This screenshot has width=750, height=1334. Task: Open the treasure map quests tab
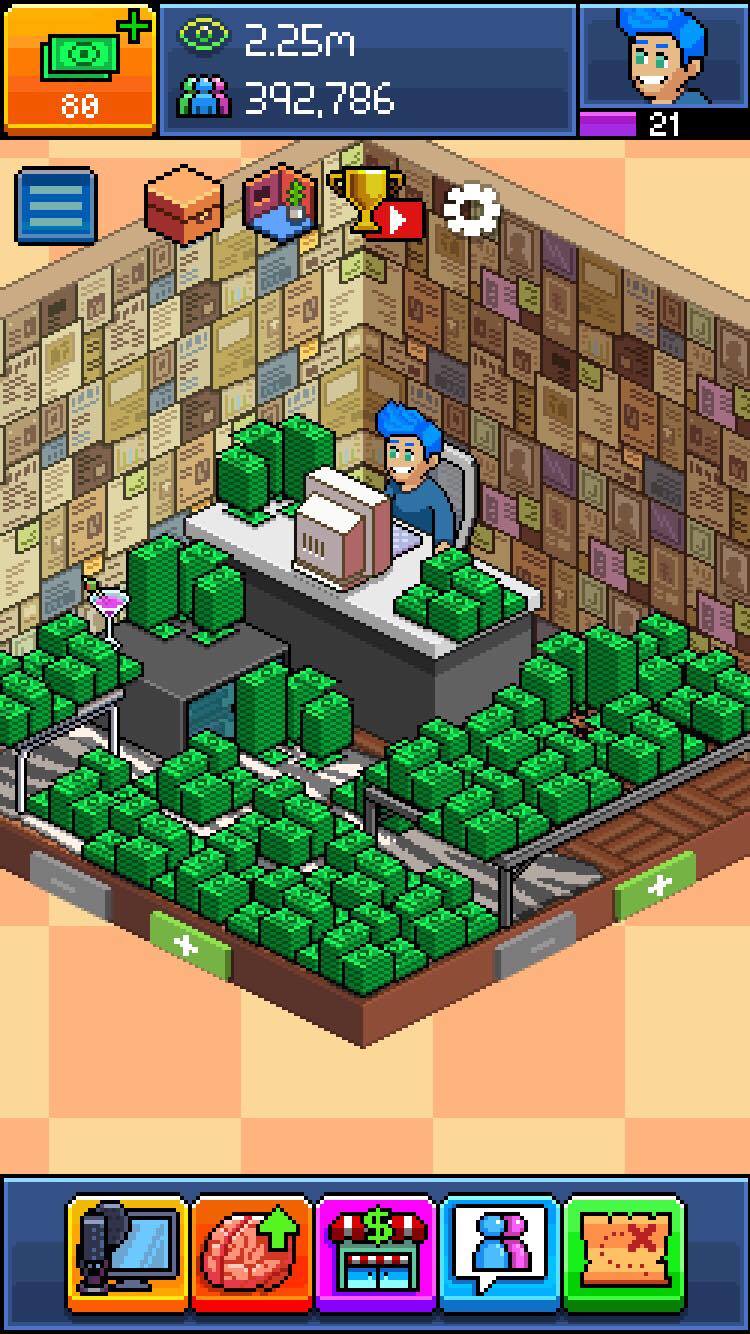pos(625,1253)
